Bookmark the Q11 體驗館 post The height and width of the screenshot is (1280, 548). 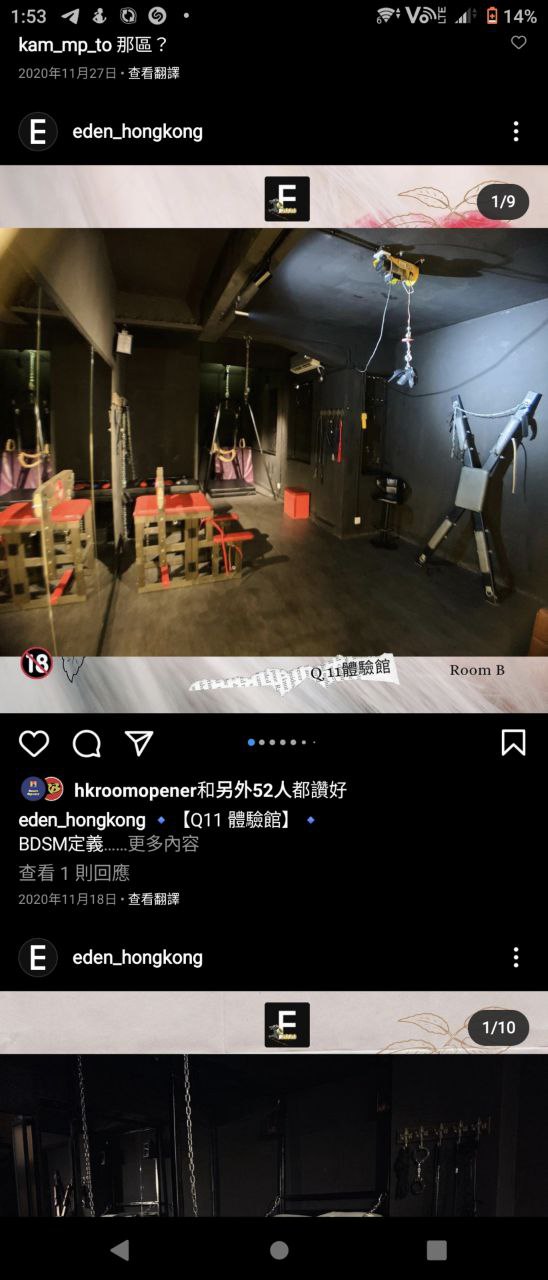tap(513, 742)
